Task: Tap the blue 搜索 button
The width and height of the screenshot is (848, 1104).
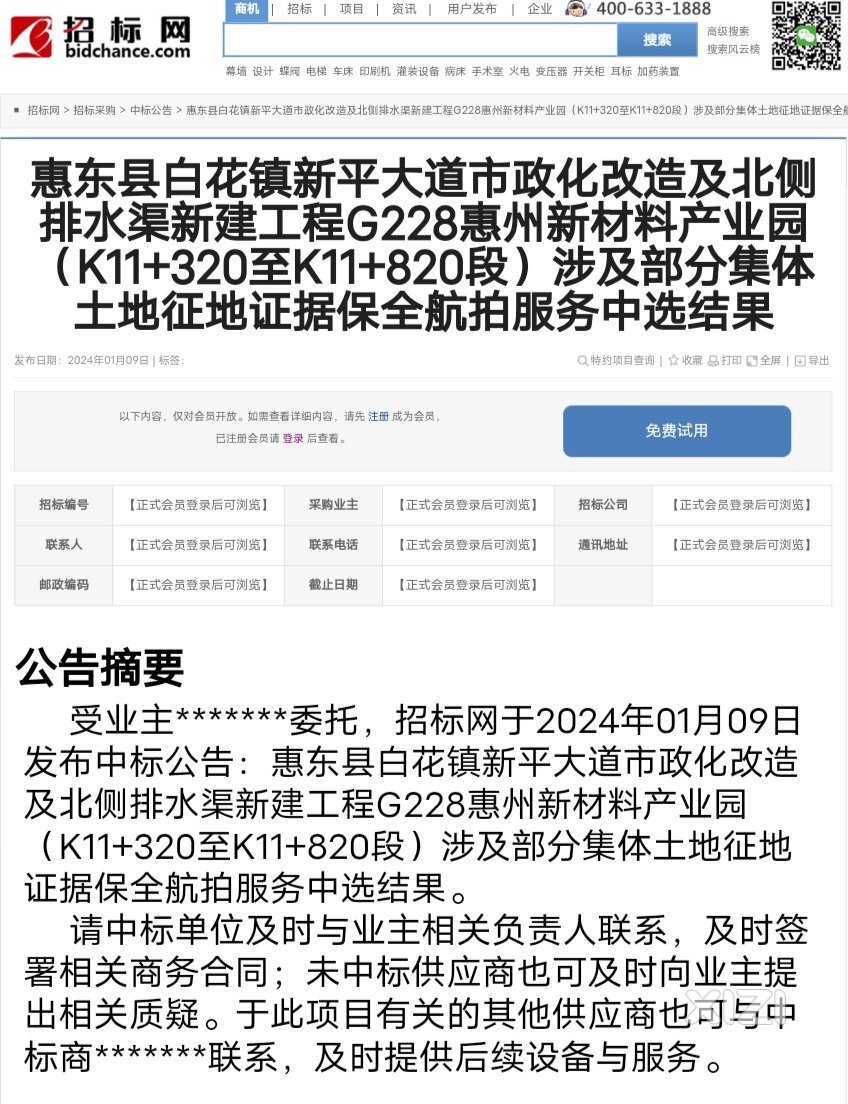Action: 657,40
